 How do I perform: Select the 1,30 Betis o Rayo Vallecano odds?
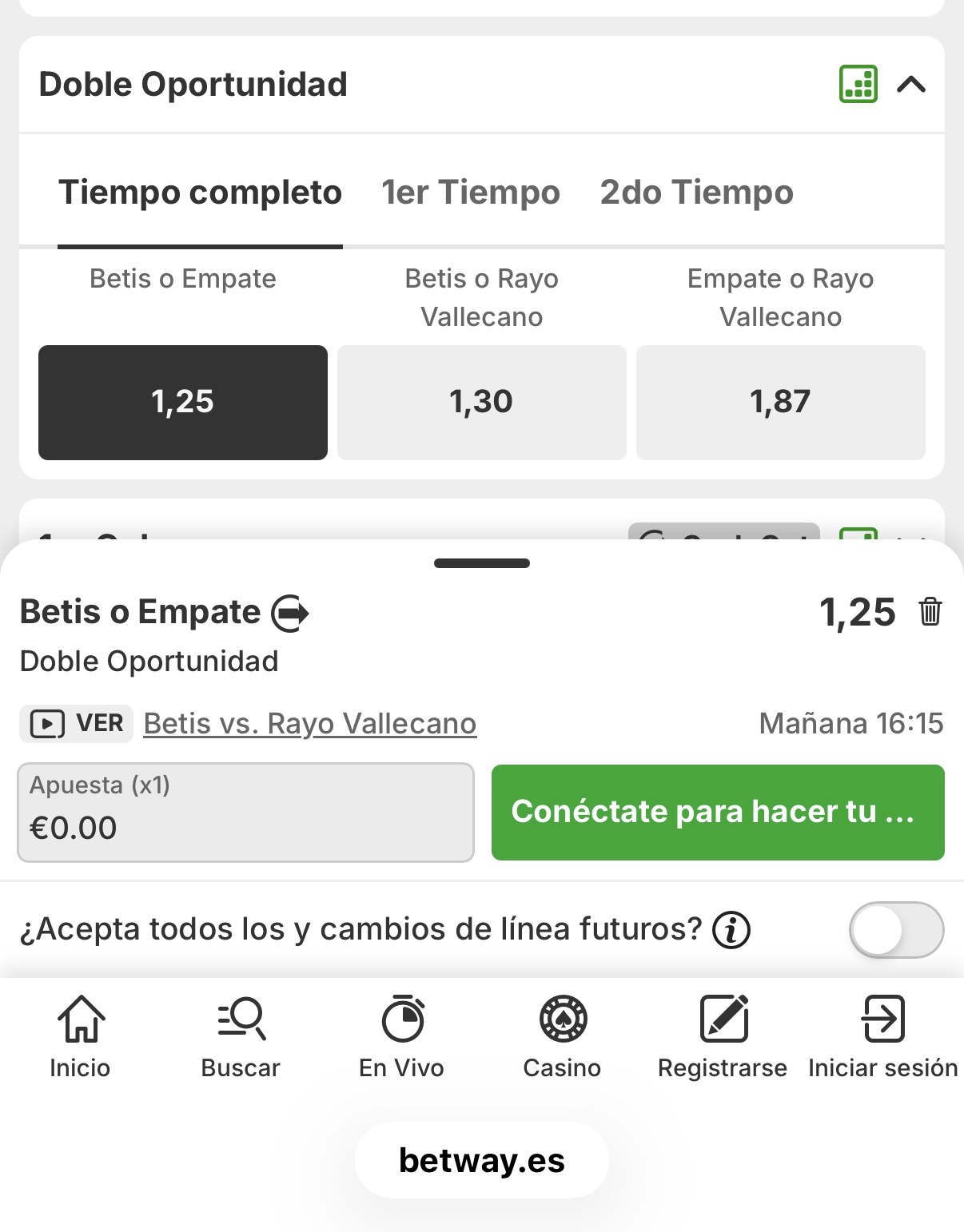(481, 402)
